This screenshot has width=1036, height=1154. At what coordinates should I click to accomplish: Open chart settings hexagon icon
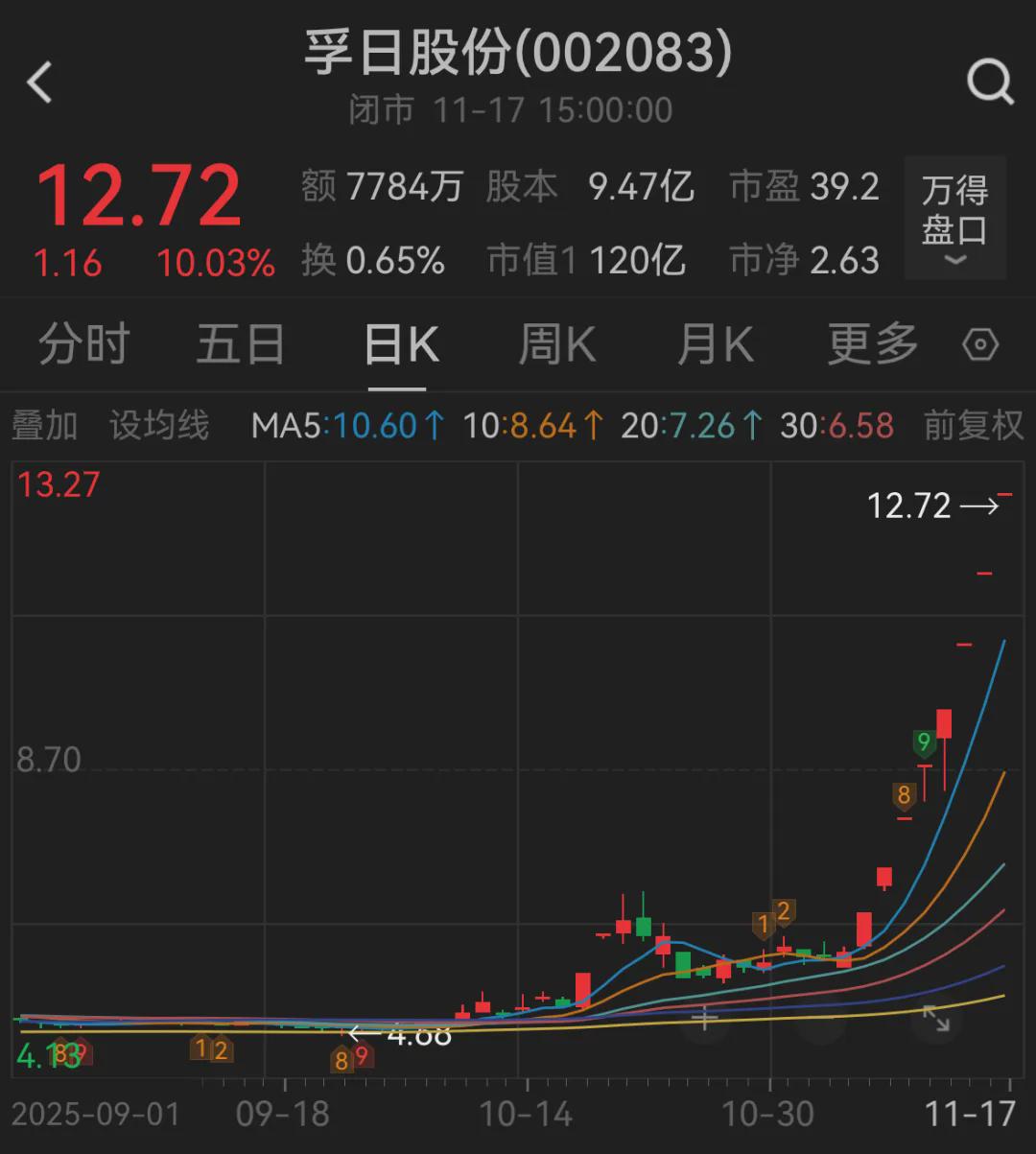980,344
